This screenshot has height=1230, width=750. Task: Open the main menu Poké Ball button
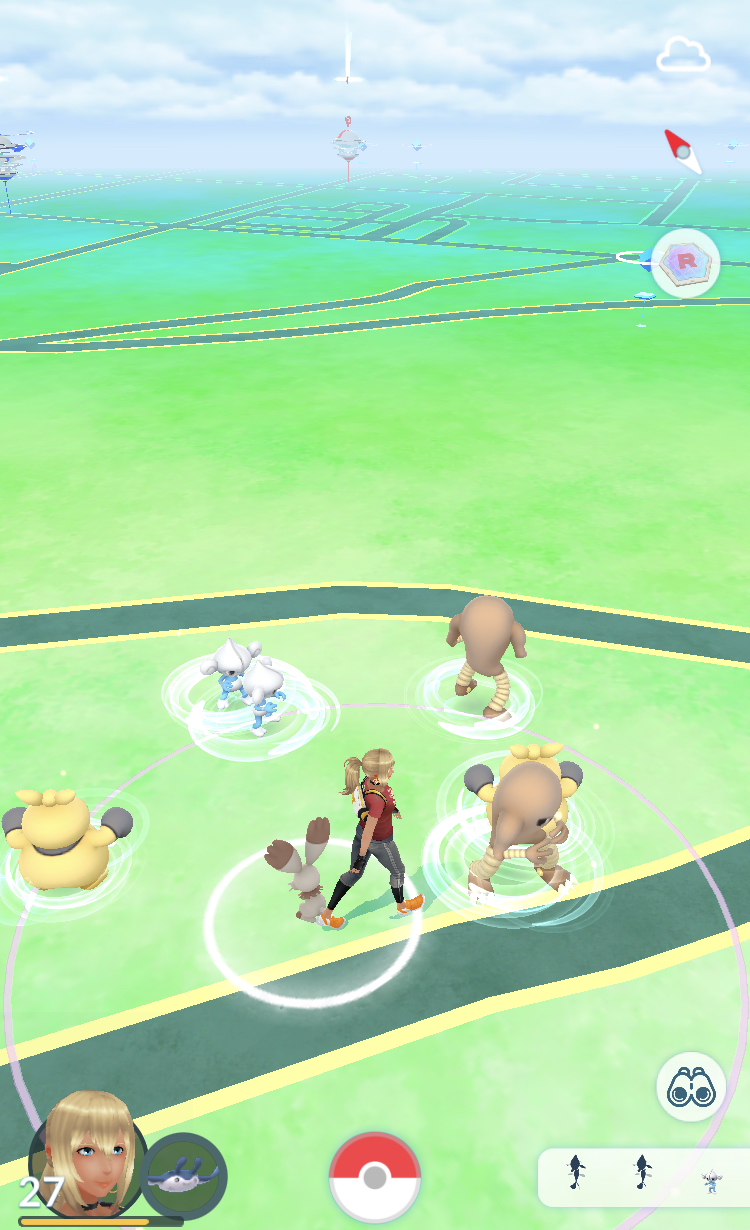click(375, 1177)
